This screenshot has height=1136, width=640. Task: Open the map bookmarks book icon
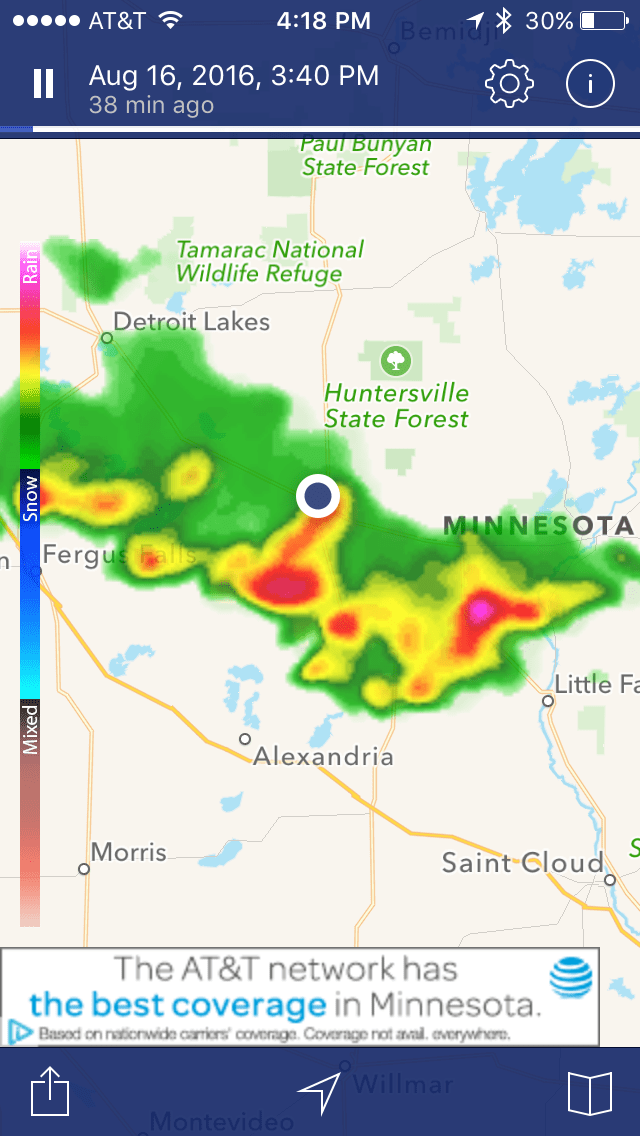coord(590,1093)
